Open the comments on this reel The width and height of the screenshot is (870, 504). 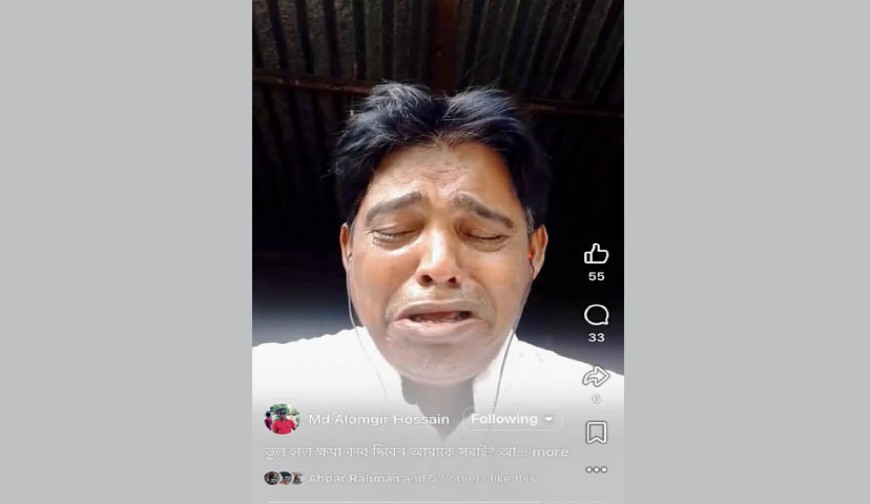[596, 316]
